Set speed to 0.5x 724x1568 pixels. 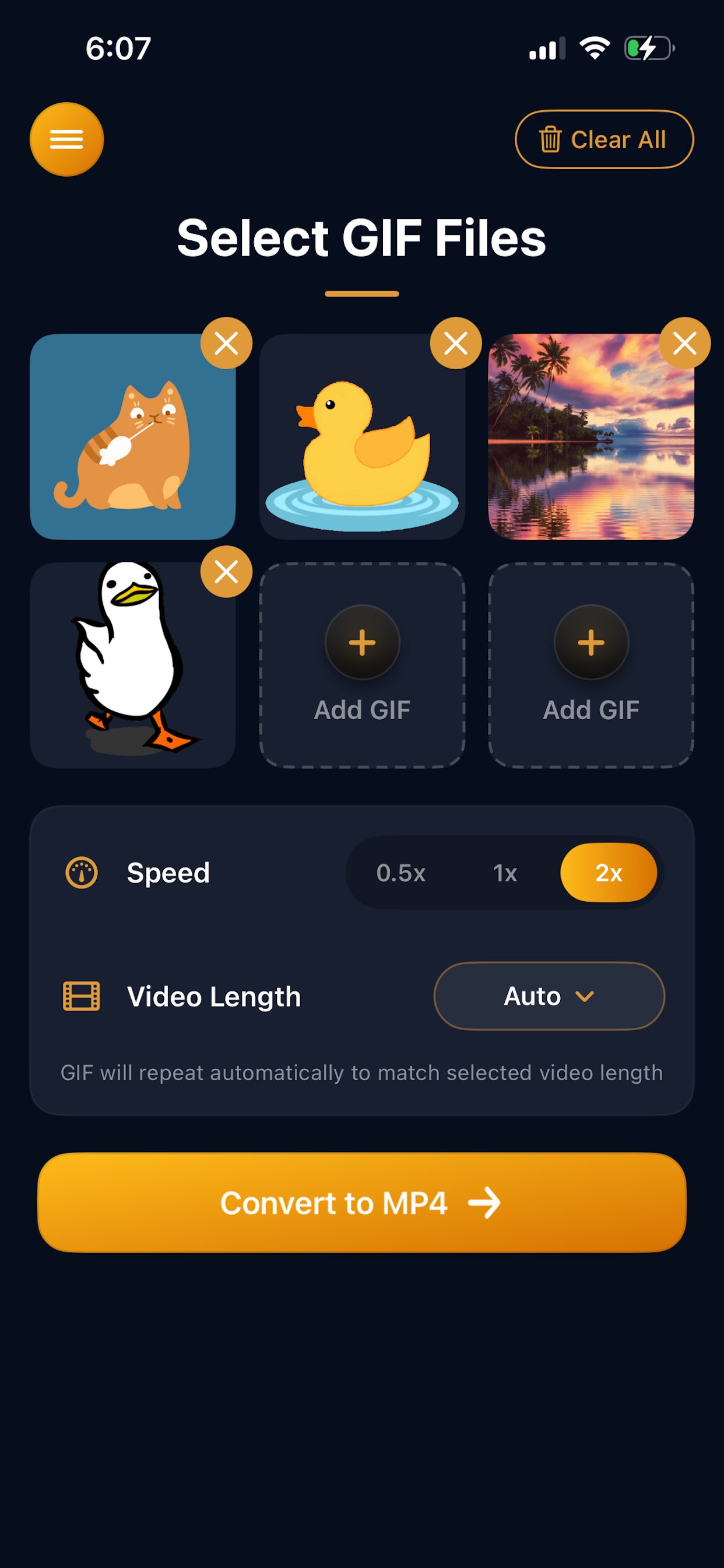tap(400, 873)
